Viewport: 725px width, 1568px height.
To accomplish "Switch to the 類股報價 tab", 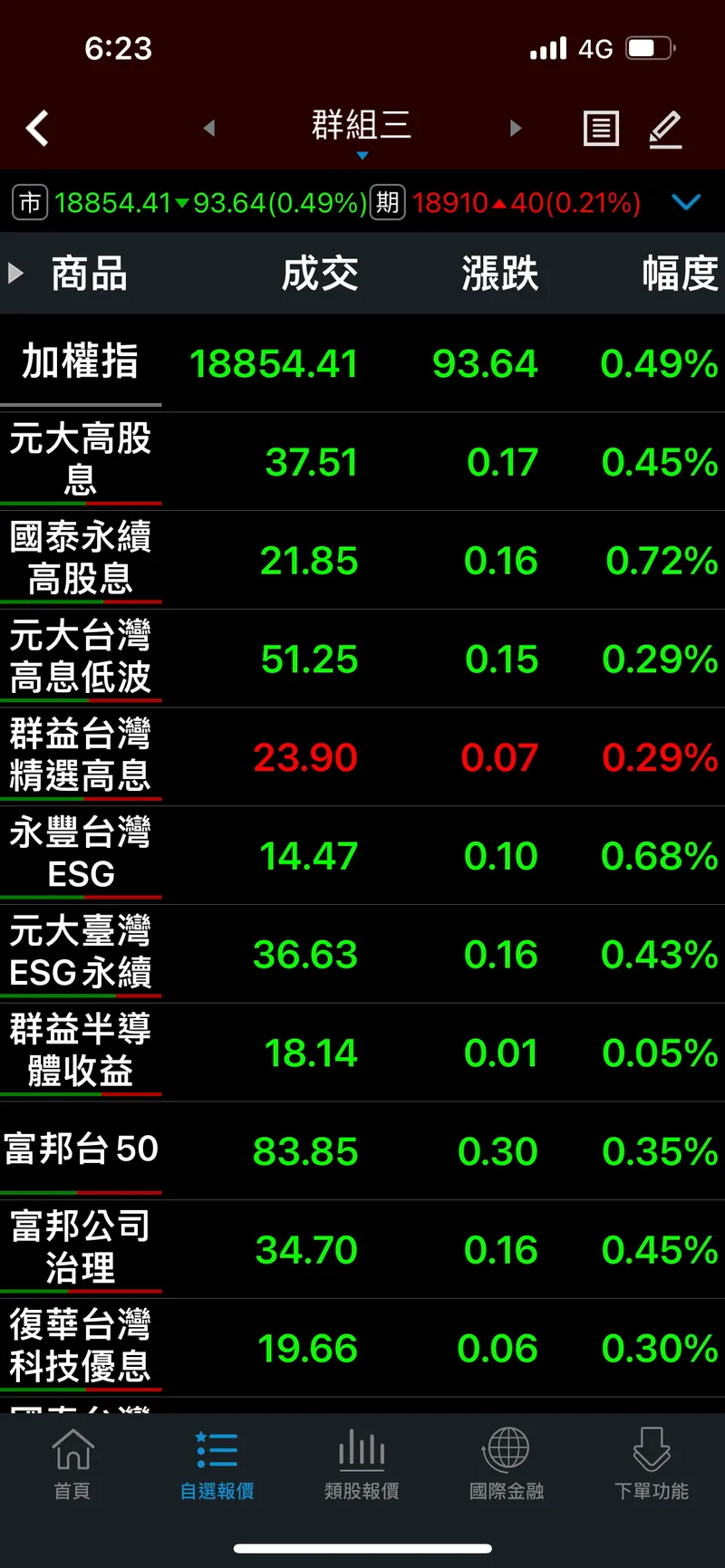I will [362, 1464].
